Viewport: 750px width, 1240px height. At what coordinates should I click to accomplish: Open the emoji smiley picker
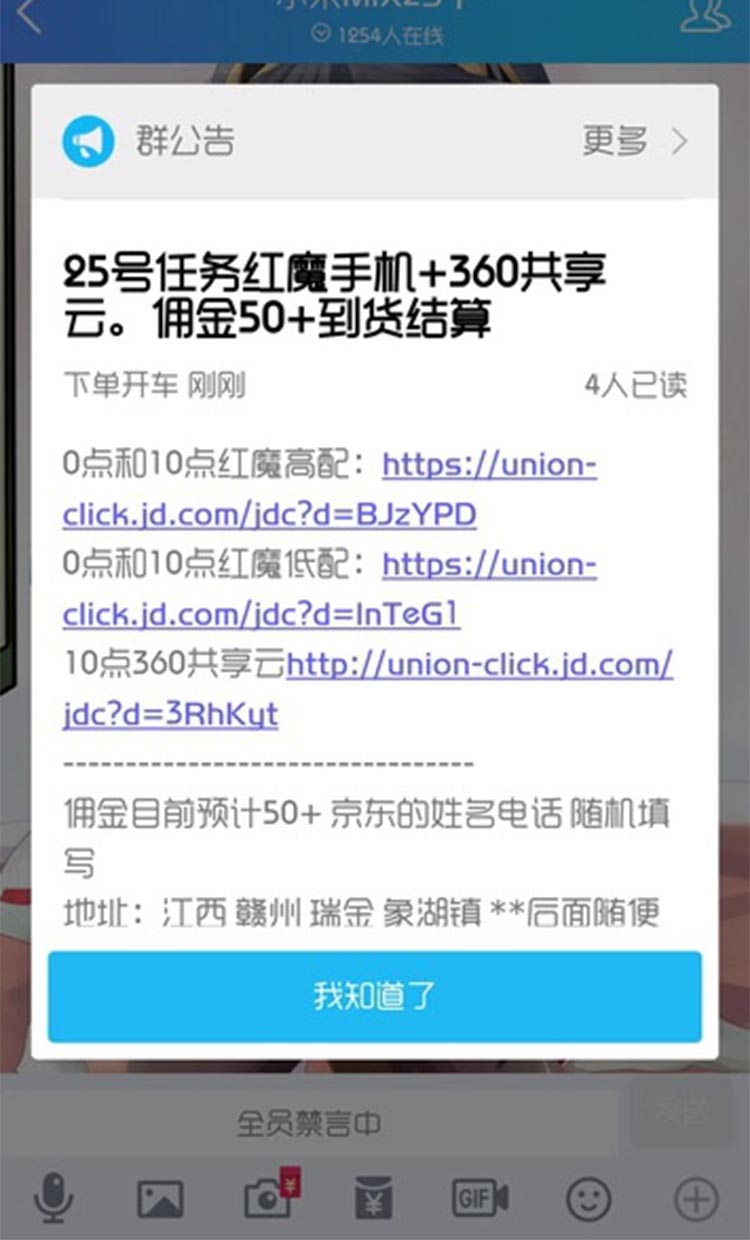click(588, 1197)
